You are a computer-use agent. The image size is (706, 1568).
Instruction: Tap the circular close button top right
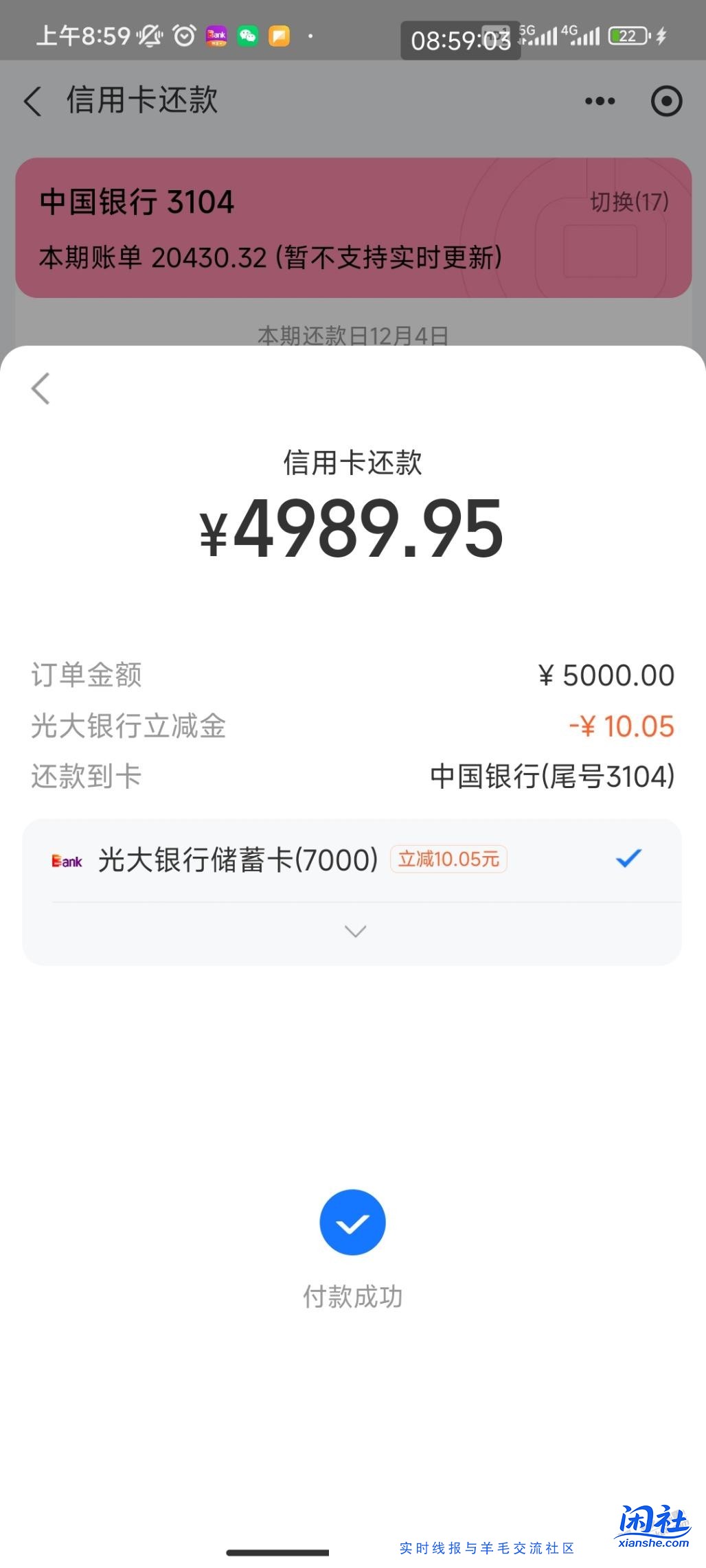pos(665,100)
